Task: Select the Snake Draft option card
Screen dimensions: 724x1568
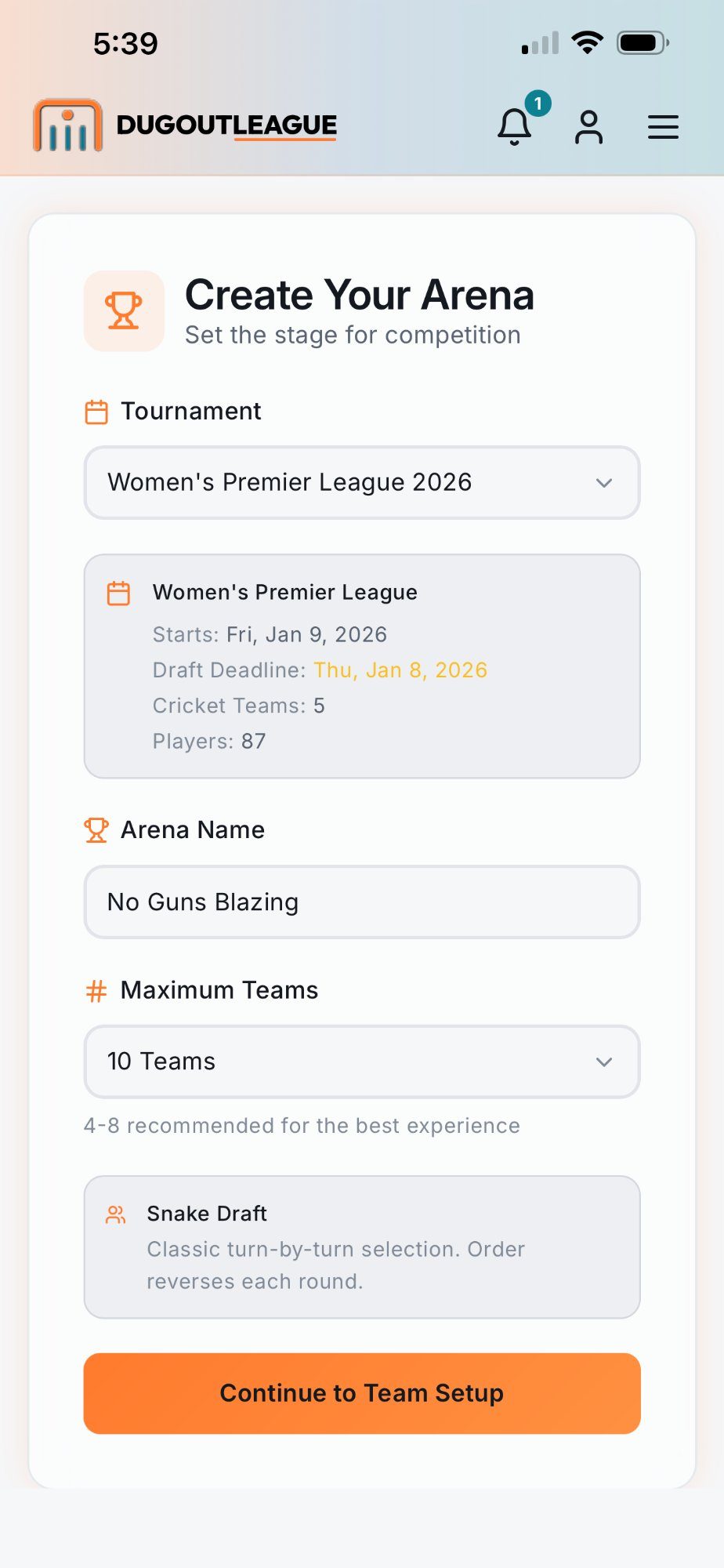Action: [361, 1247]
